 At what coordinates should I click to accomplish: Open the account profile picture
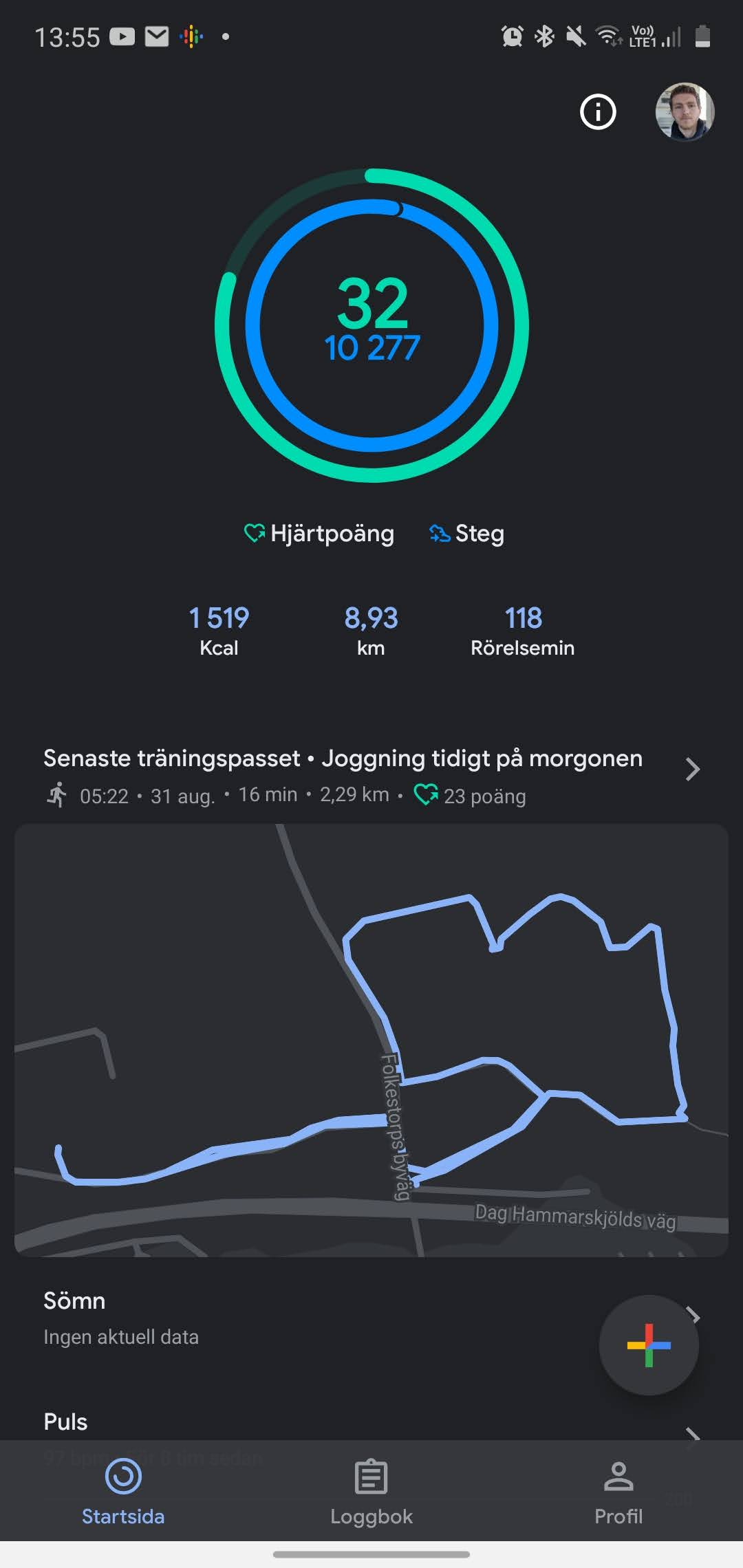(684, 111)
